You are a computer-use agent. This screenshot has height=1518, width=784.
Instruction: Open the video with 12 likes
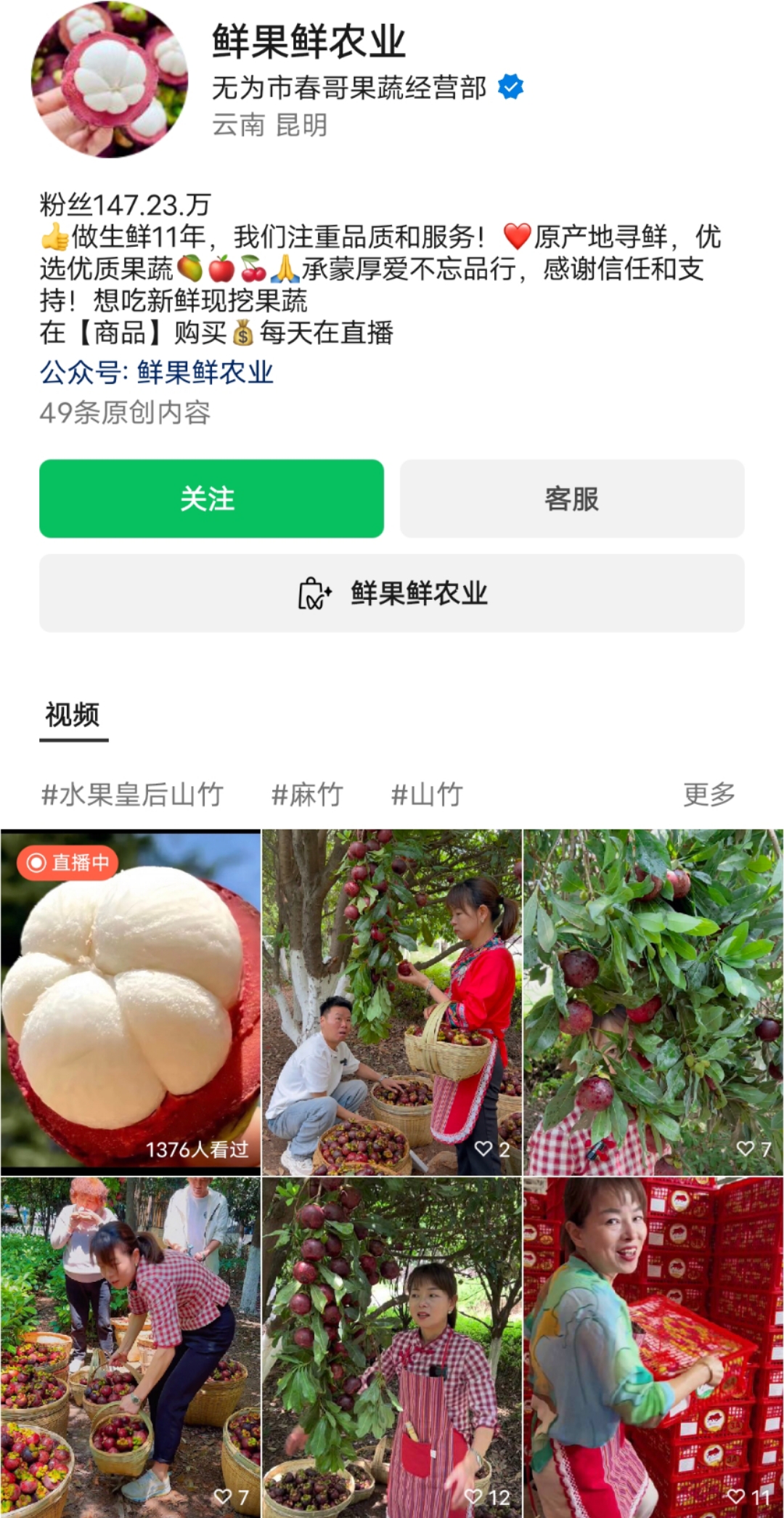pos(392,1347)
